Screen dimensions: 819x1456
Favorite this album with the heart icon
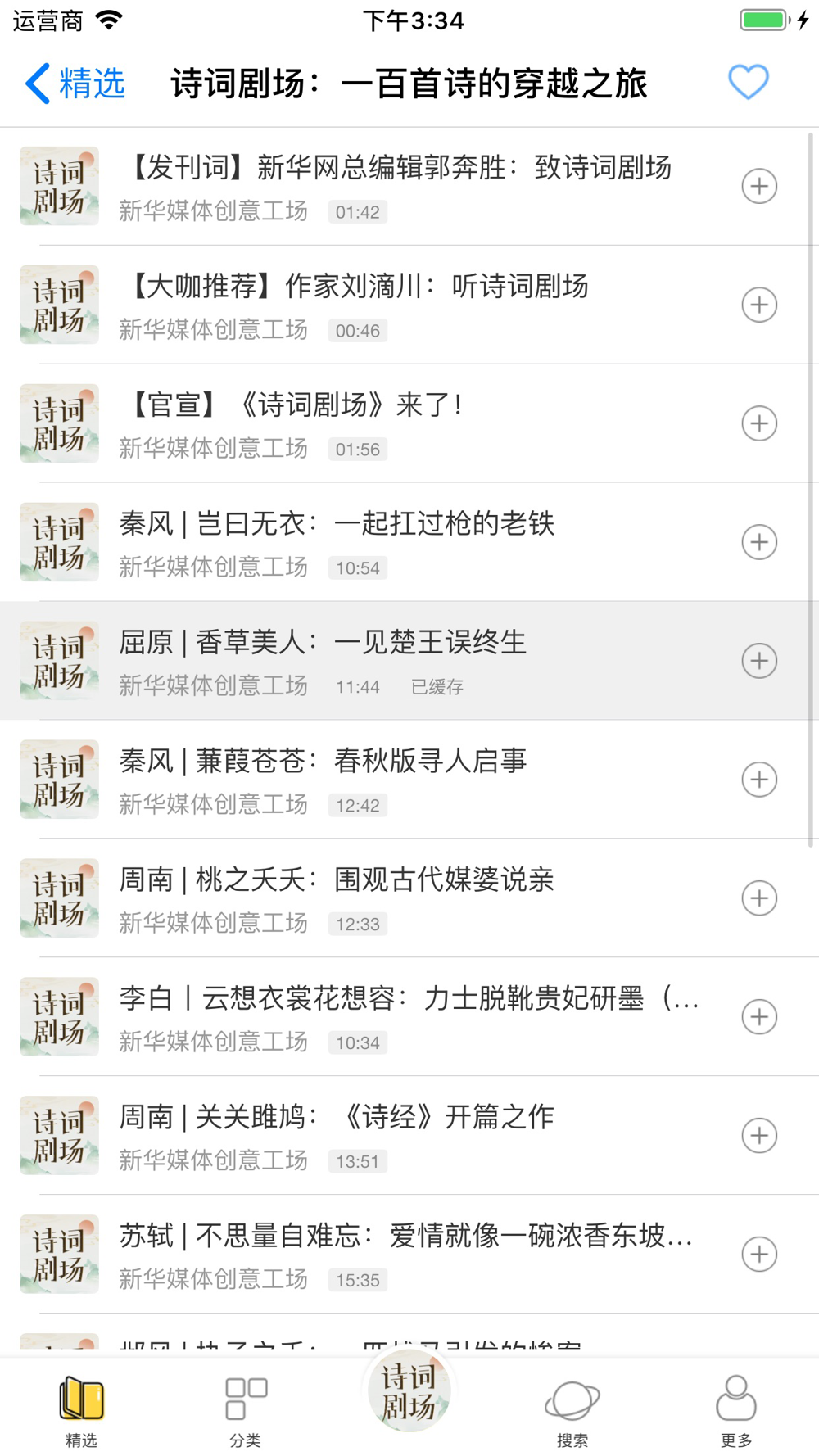748,83
